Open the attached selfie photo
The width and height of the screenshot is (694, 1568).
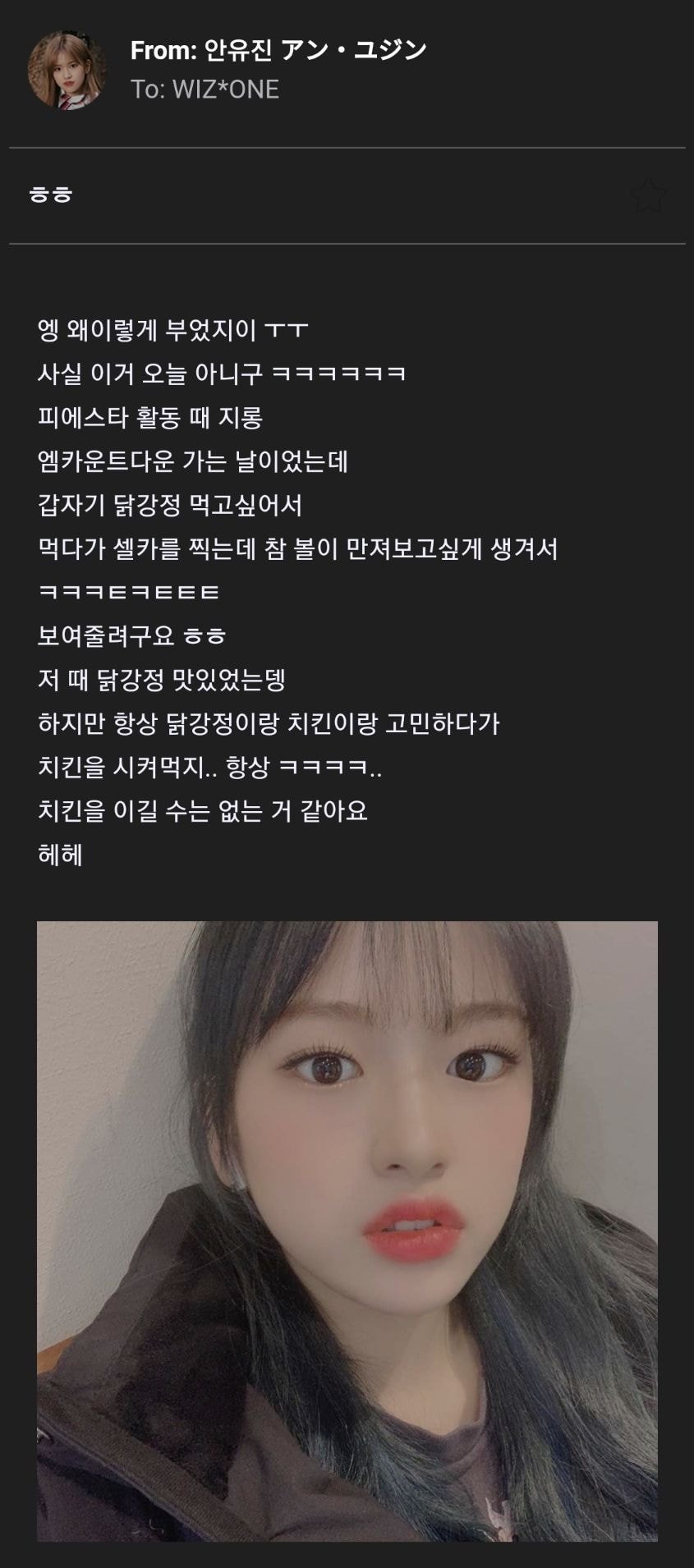tap(347, 1230)
